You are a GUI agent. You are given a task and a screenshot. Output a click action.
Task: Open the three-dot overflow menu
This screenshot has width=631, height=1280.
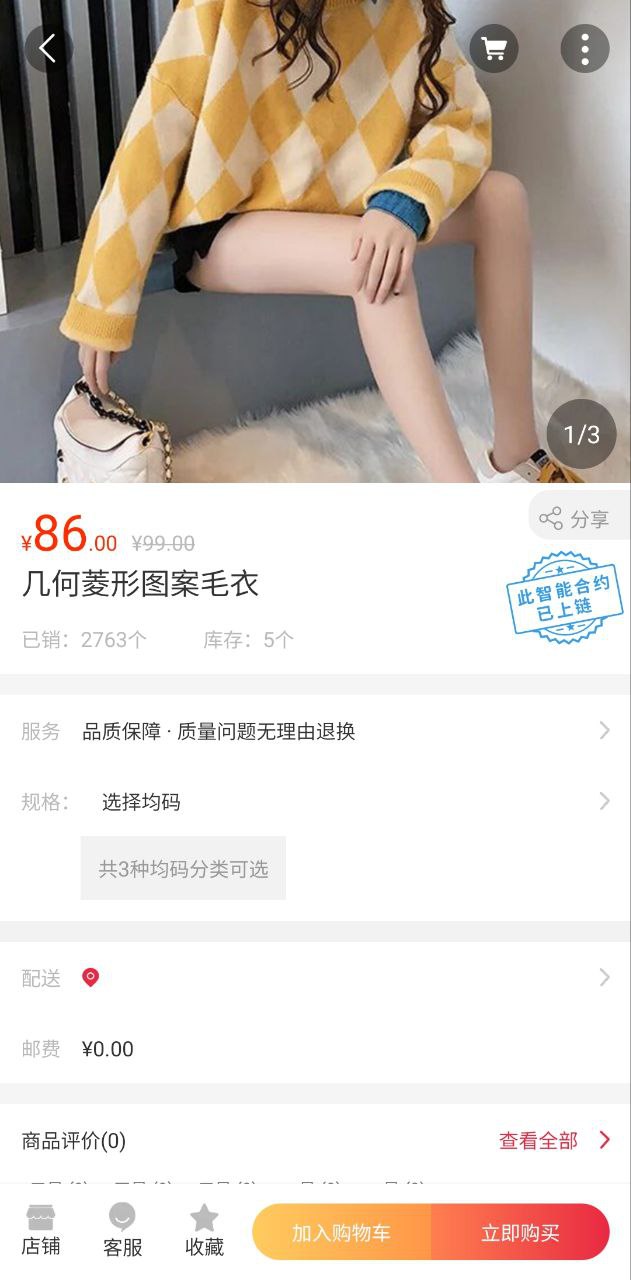pyautogui.click(x=585, y=48)
